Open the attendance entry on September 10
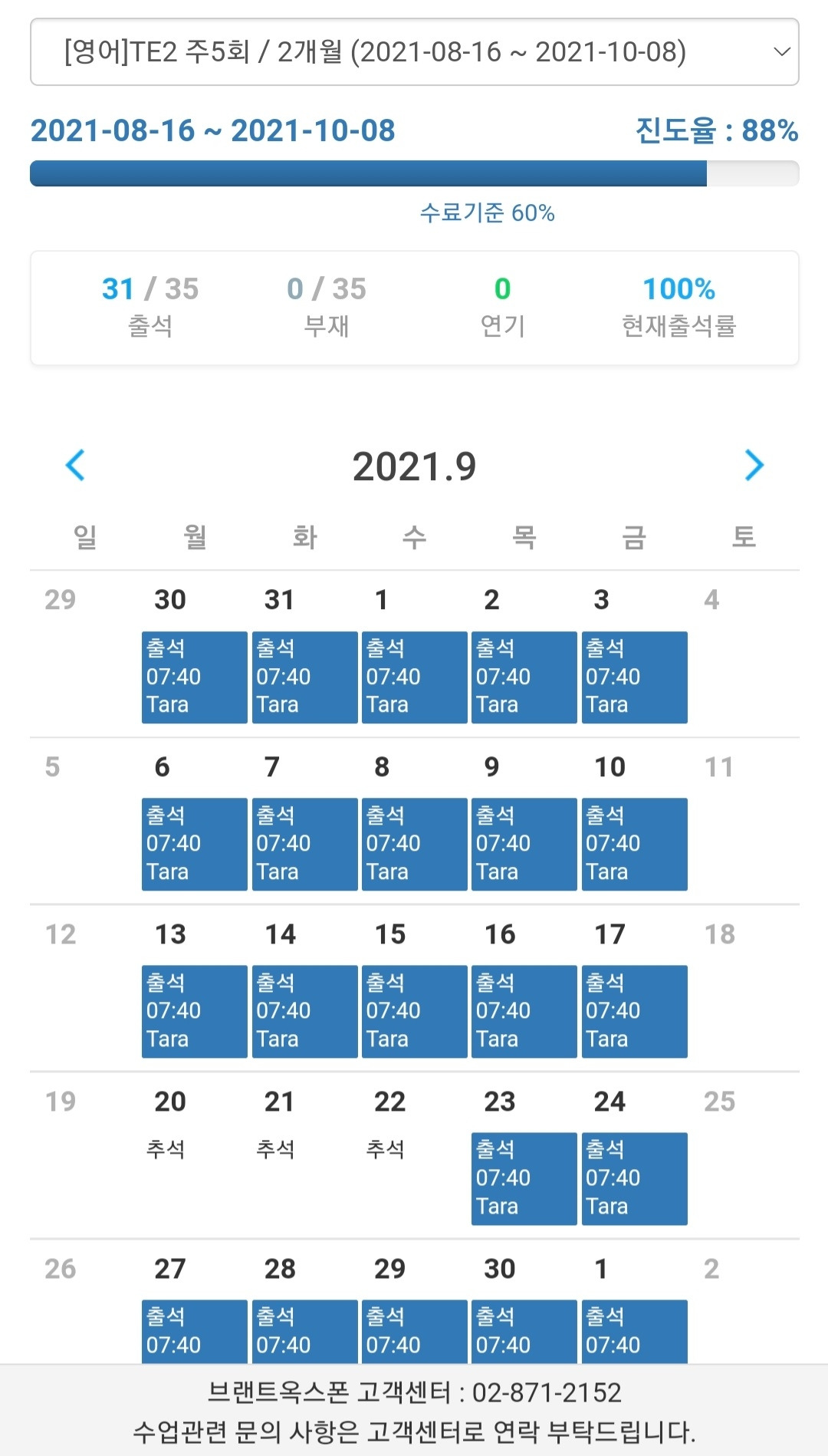 point(634,844)
